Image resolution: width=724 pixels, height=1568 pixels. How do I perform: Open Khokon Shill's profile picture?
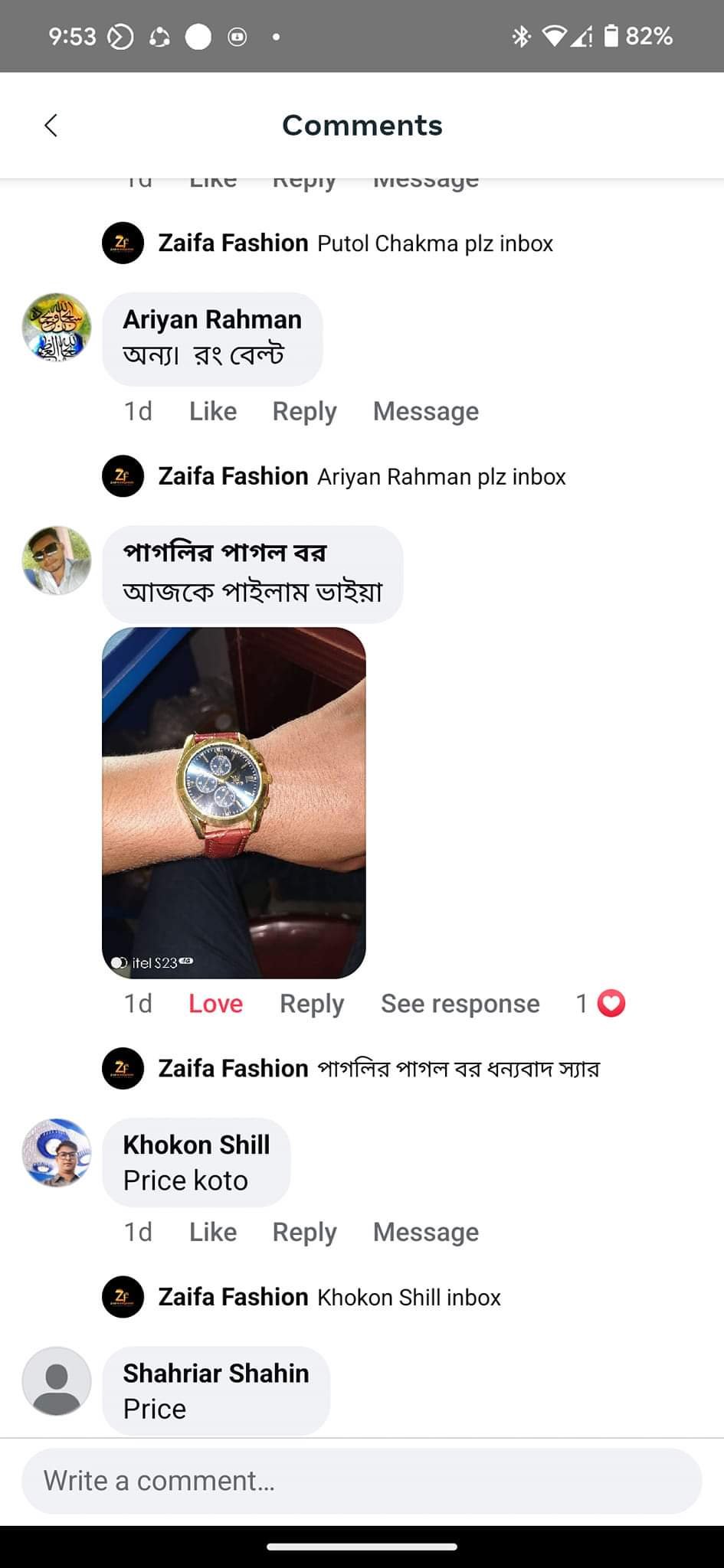[x=57, y=1152]
